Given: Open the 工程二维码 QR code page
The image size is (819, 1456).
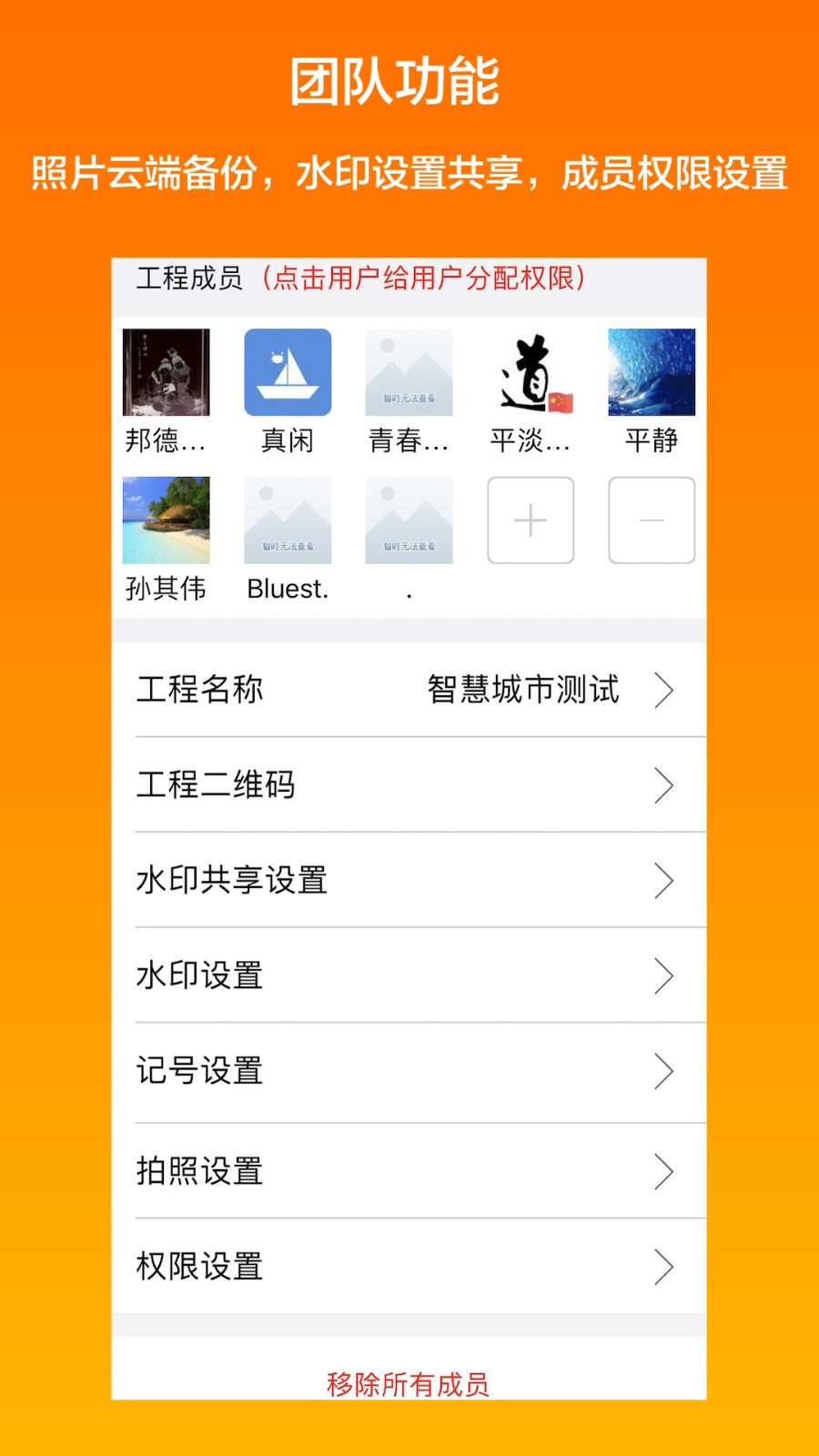Looking at the screenshot, I should 409,785.
